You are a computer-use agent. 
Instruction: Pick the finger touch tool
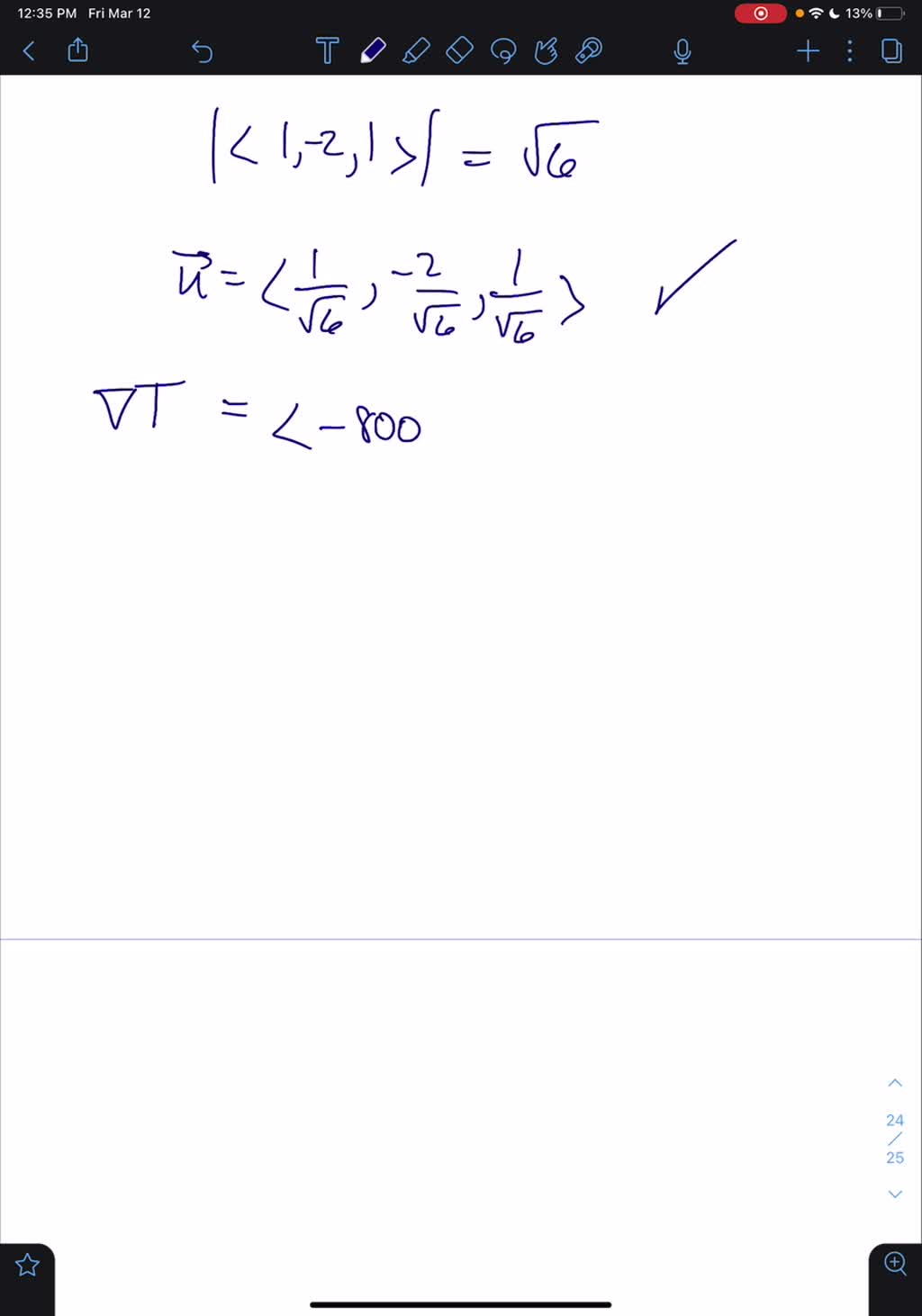(x=546, y=51)
